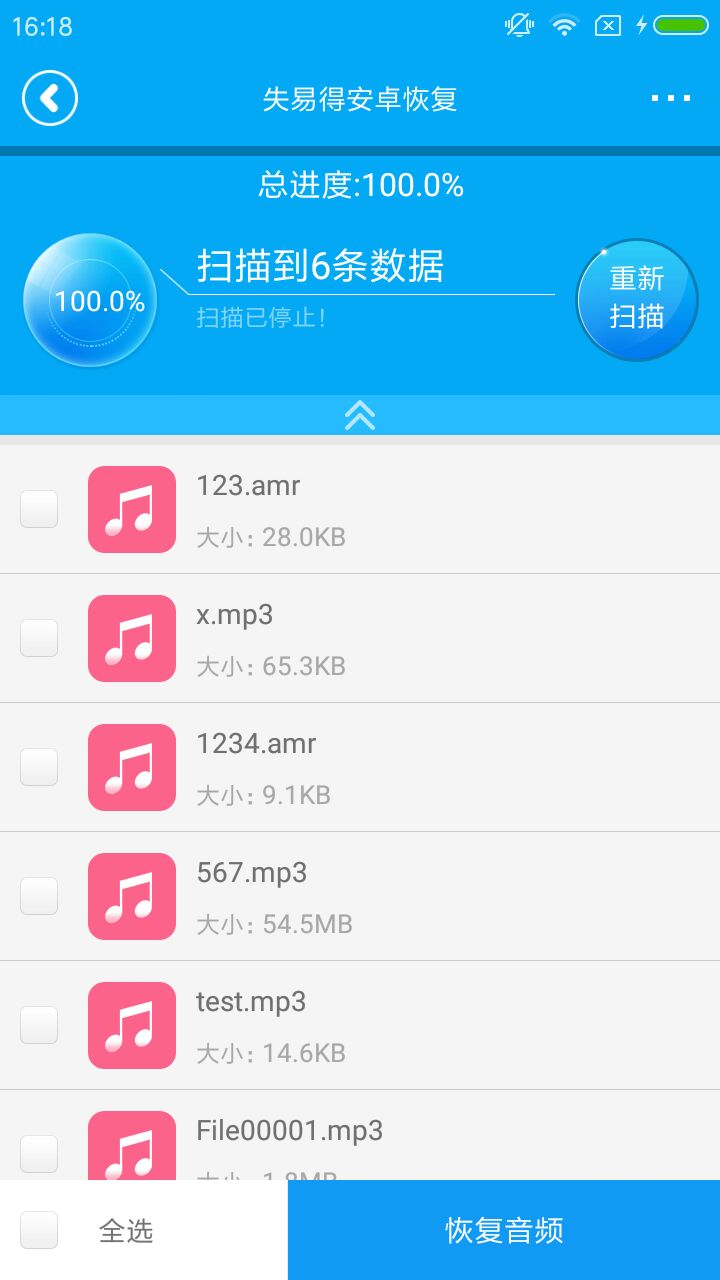Collapse the scan panel with the chevron
The width and height of the screenshot is (720, 1280).
click(x=360, y=415)
